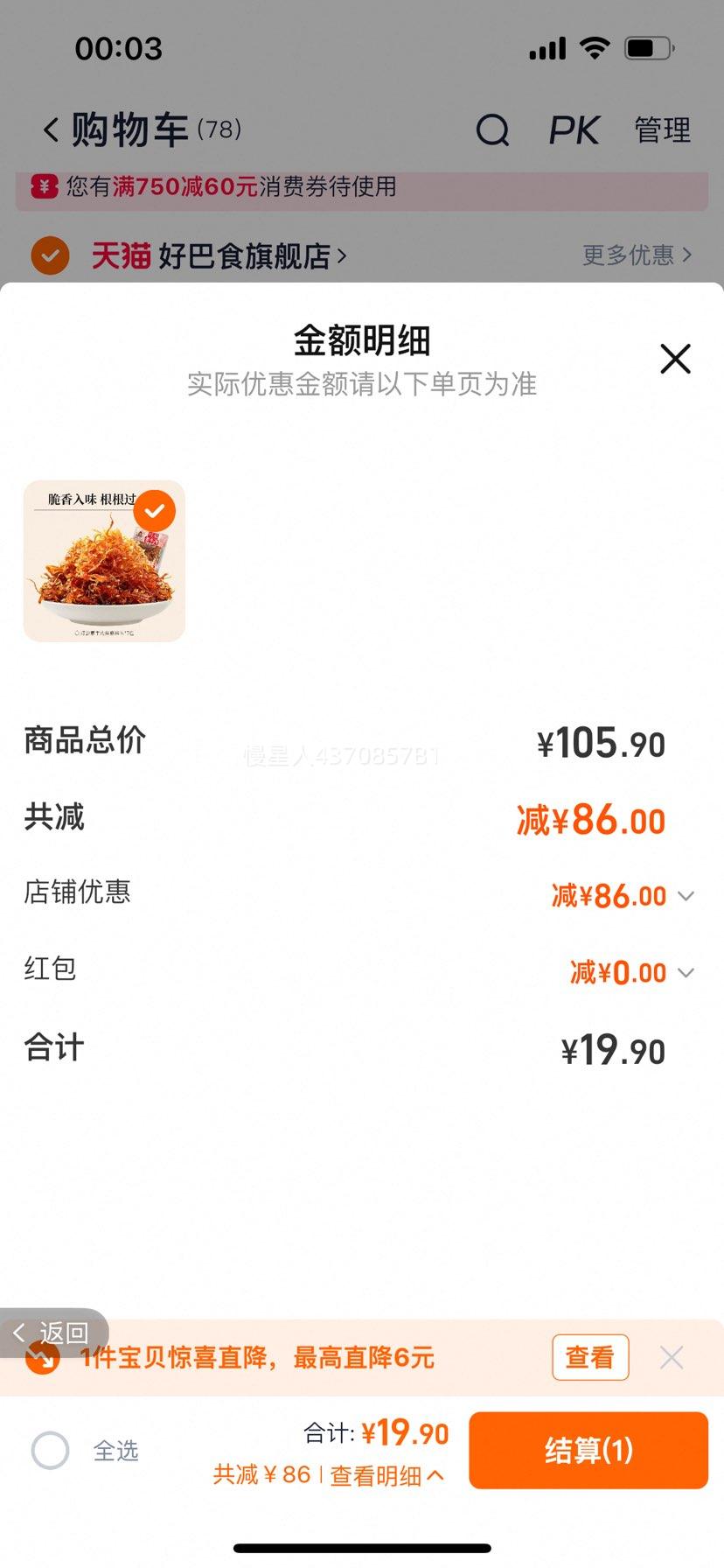
Task: Dismiss the 惊喜直降 banner
Action: click(x=671, y=1357)
